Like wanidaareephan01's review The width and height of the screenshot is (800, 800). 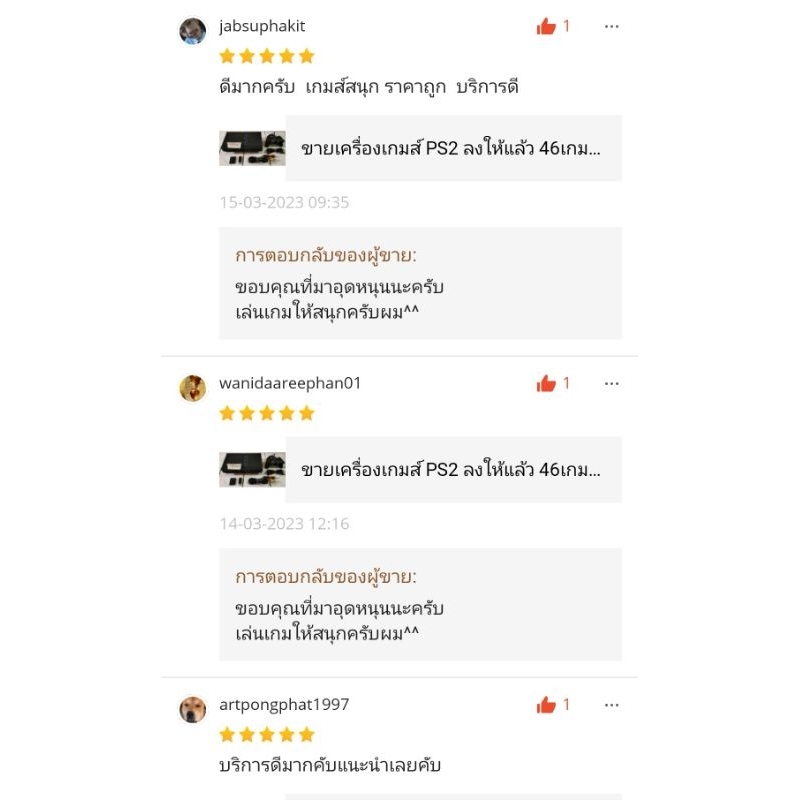(x=546, y=383)
